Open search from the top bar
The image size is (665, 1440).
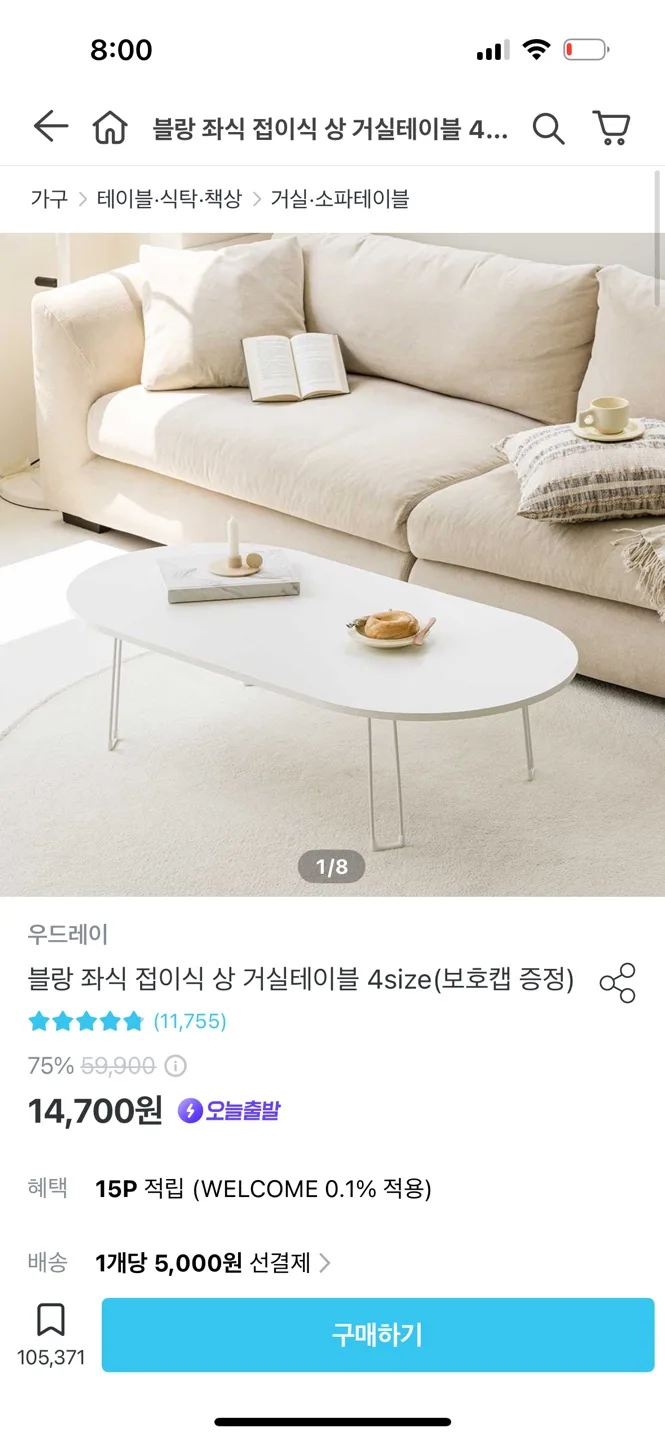[548, 129]
